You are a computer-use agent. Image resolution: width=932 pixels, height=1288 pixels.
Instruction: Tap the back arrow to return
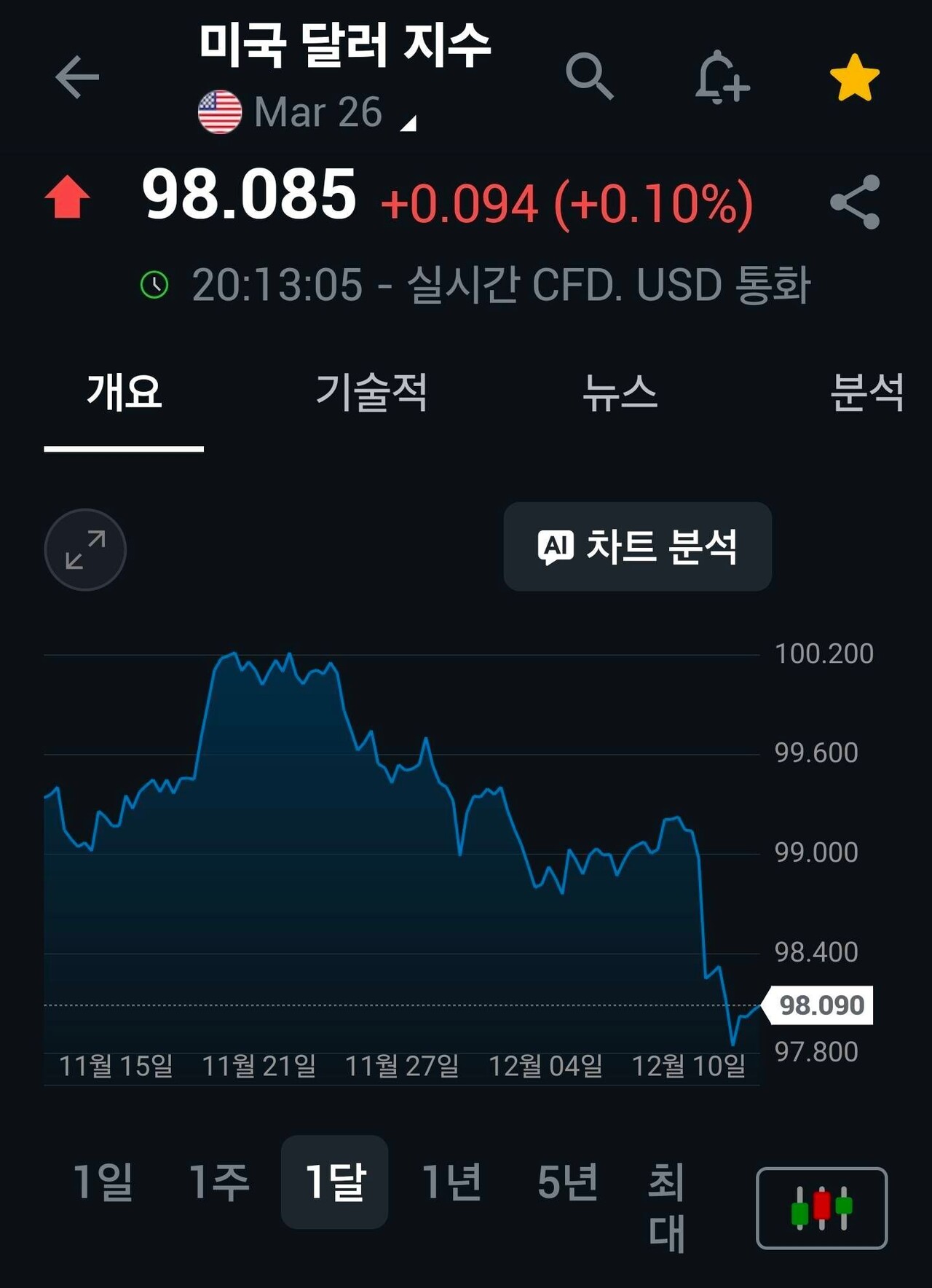pyautogui.click(x=75, y=75)
